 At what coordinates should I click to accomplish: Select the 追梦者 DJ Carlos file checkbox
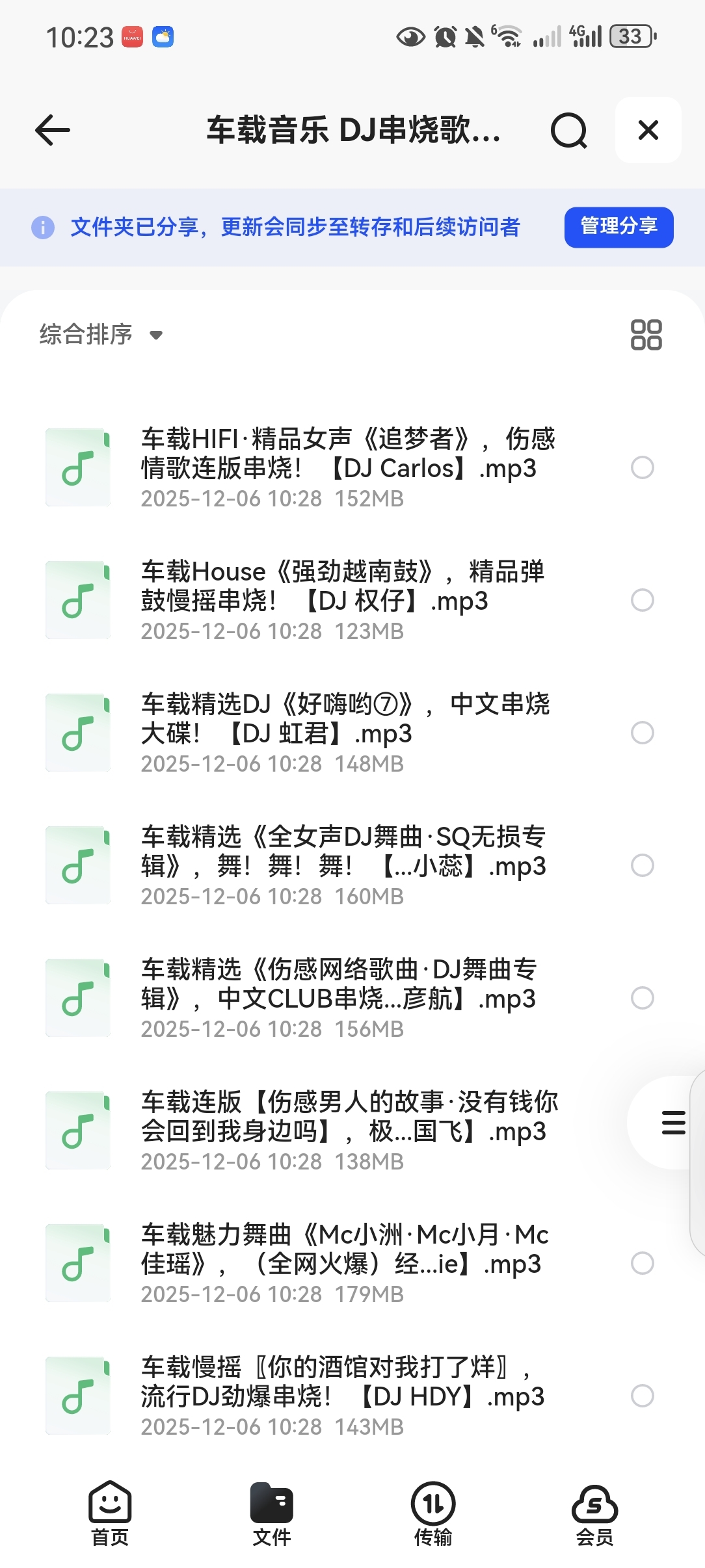pyautogui.click(x=642, y=467)
